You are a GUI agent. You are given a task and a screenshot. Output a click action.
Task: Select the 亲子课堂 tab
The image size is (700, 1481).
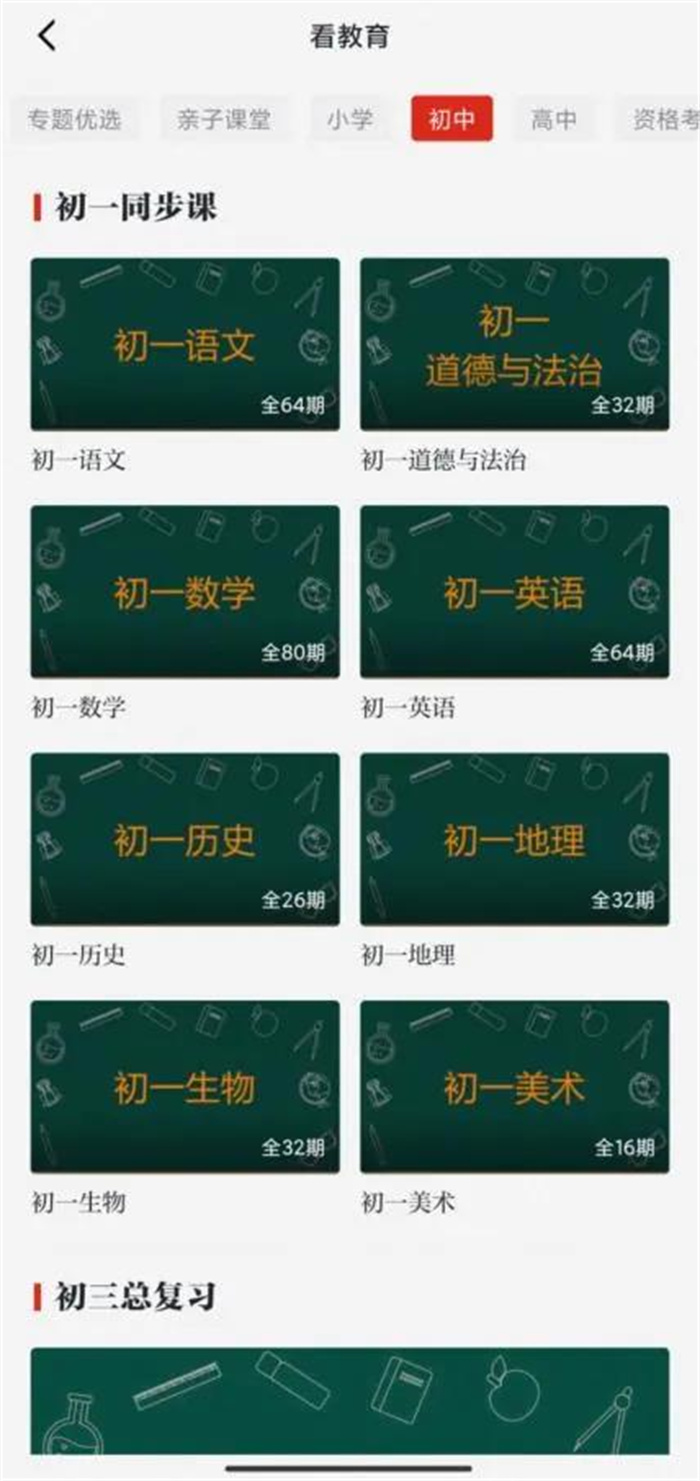click(x=223, y=120)
